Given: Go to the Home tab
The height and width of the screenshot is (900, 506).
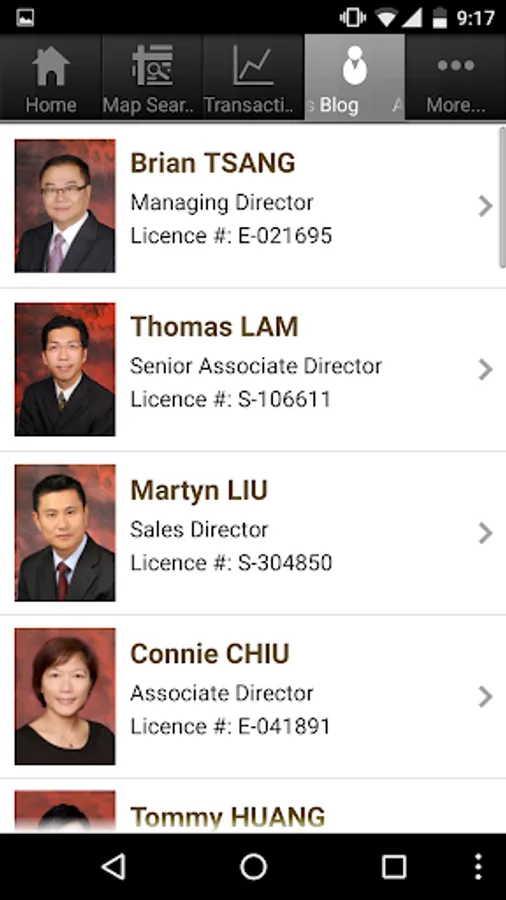Looking at the screenshot, I should pos(50,77).
